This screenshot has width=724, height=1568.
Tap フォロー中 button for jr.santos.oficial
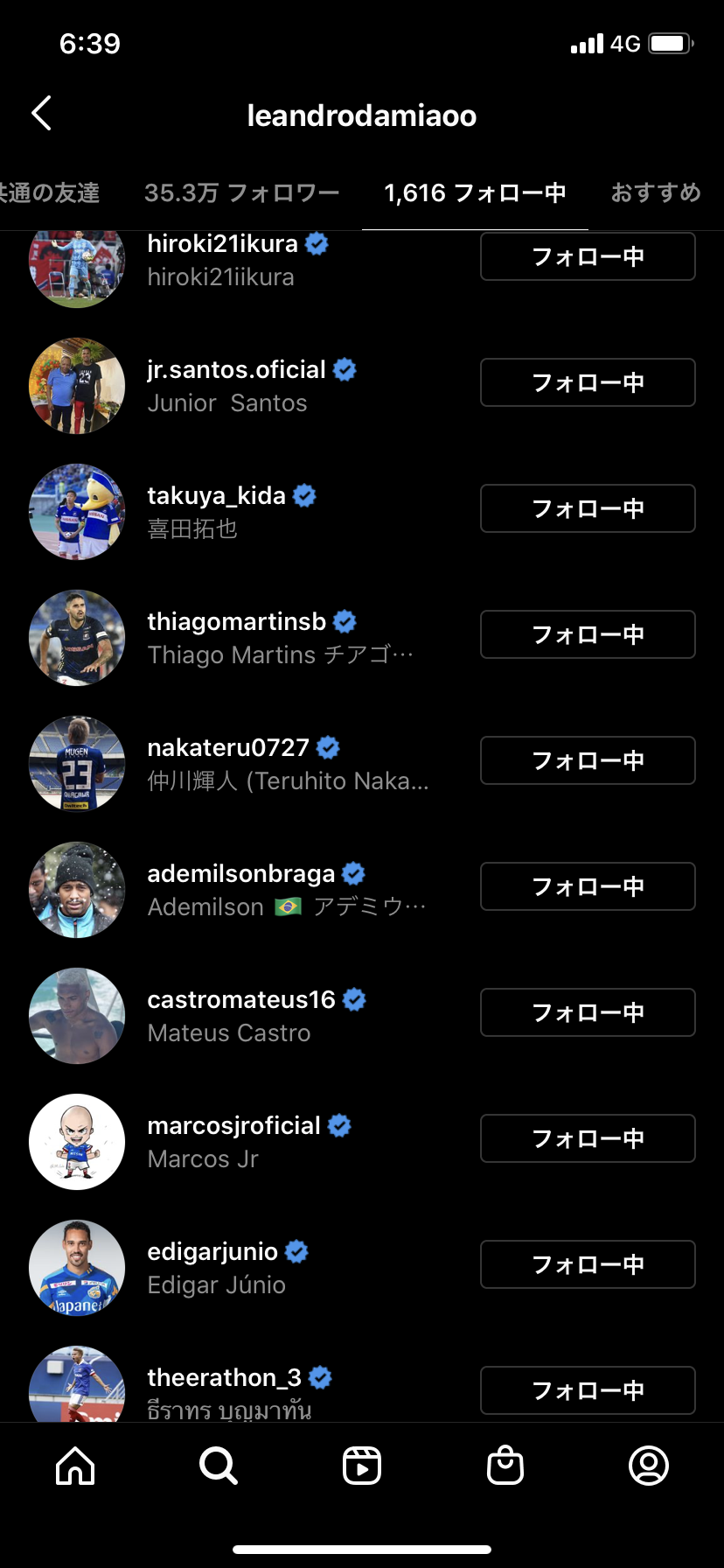[x=588, y=382]
